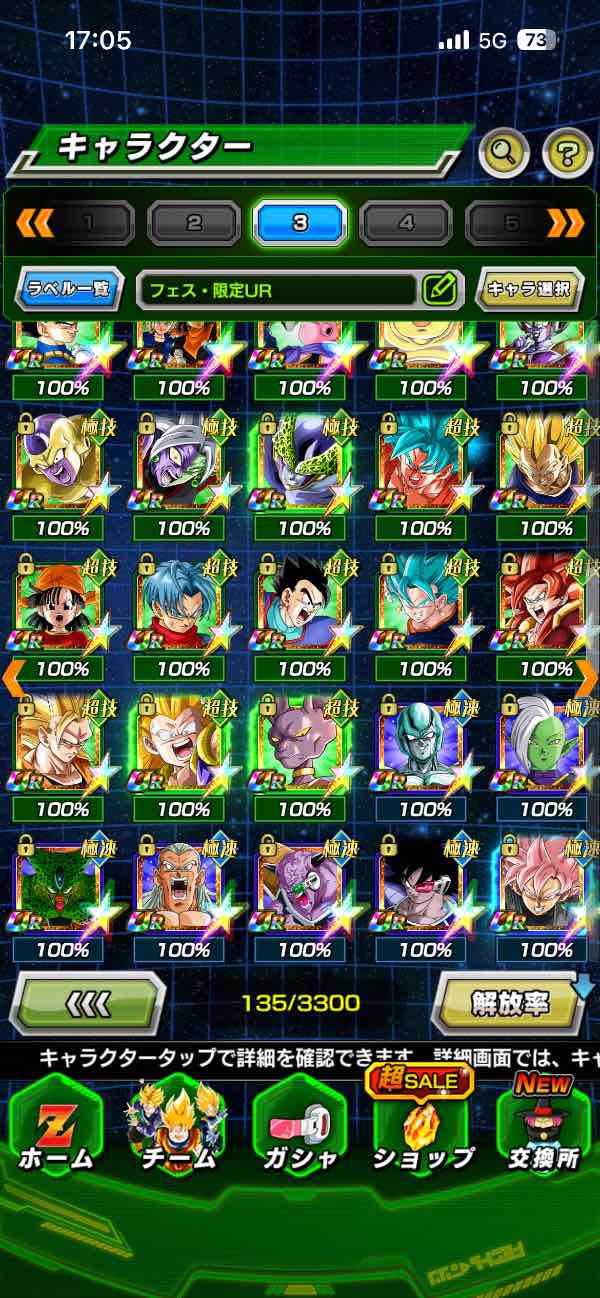Select label tab 1
Viewport: 600px width, 1298px height.
88,223
